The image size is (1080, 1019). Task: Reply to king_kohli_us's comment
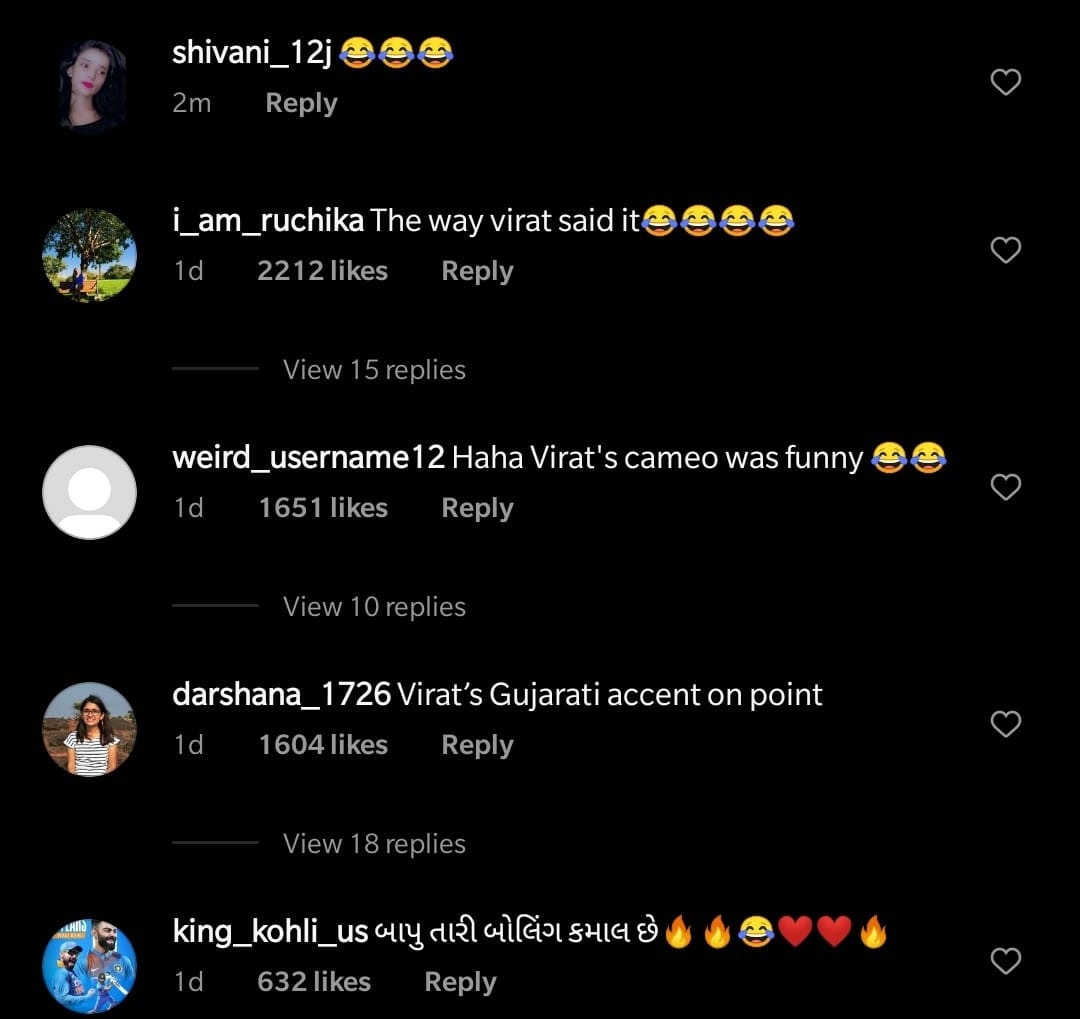pos(460,982)
